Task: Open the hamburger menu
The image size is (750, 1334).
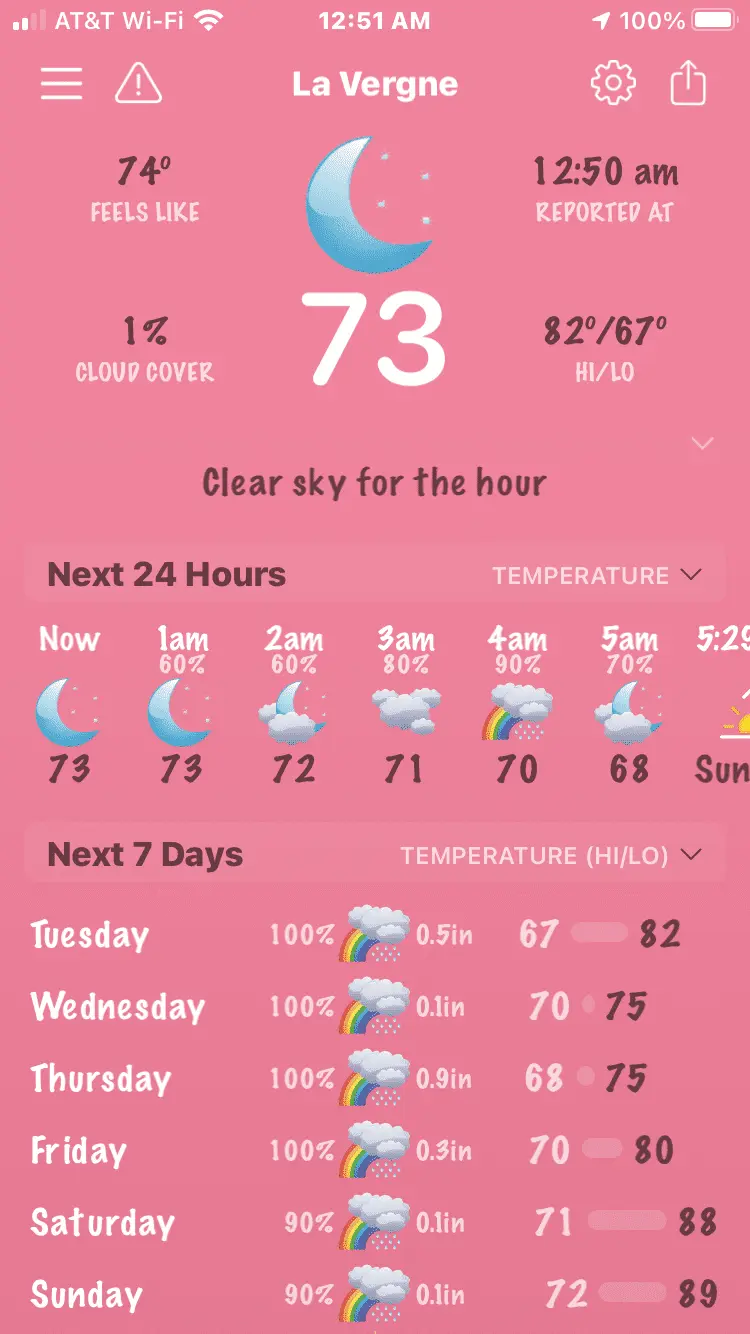Action: pos(61,84)
